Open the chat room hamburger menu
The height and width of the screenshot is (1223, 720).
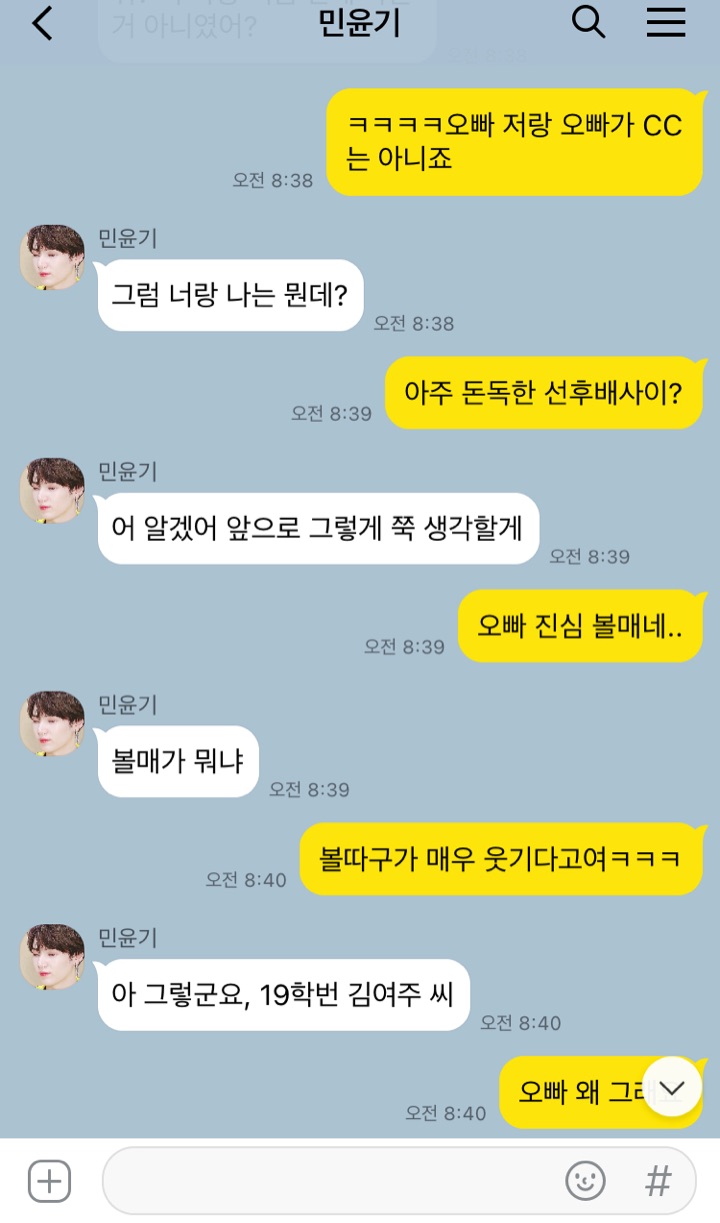click(665, 22)
